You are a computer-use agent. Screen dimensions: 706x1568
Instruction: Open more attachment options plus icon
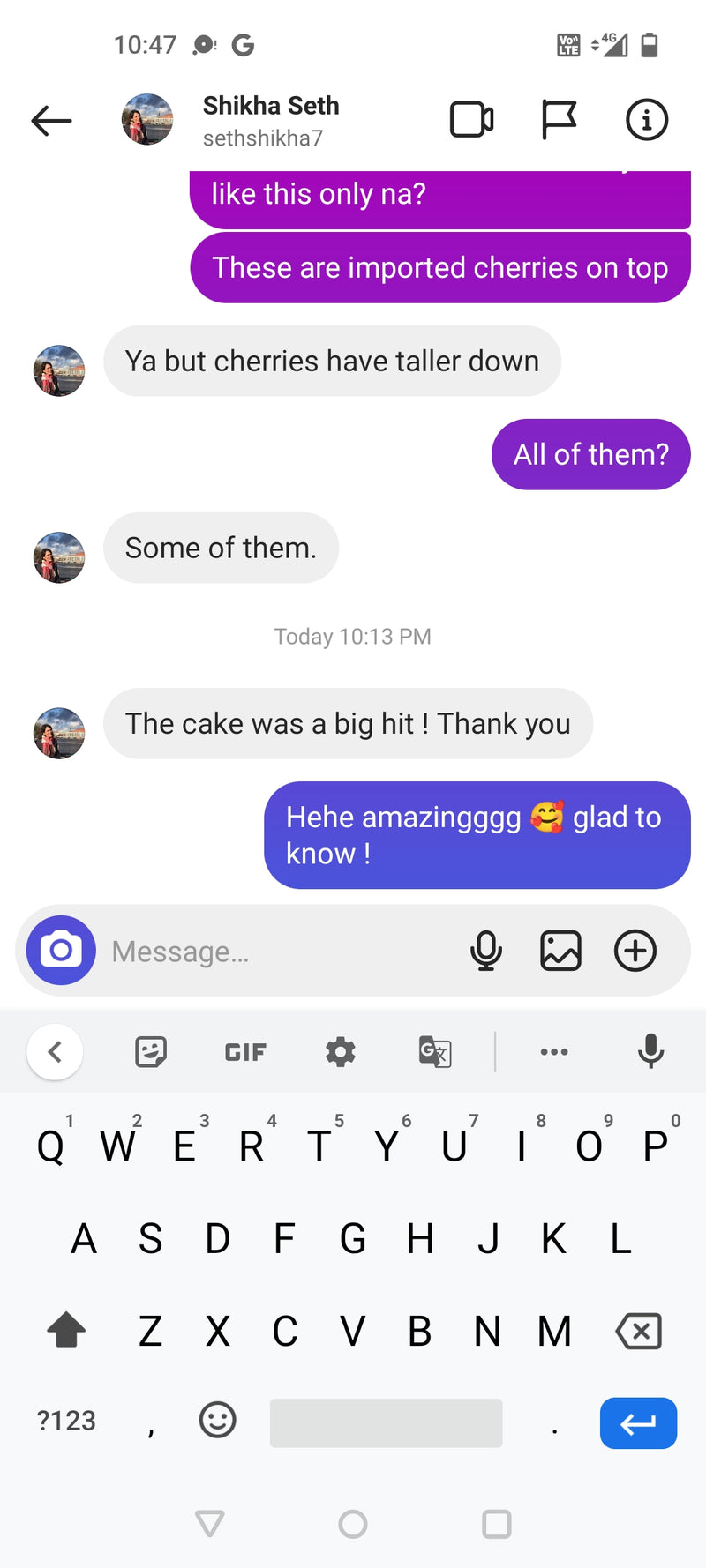(x=635, y=951)
